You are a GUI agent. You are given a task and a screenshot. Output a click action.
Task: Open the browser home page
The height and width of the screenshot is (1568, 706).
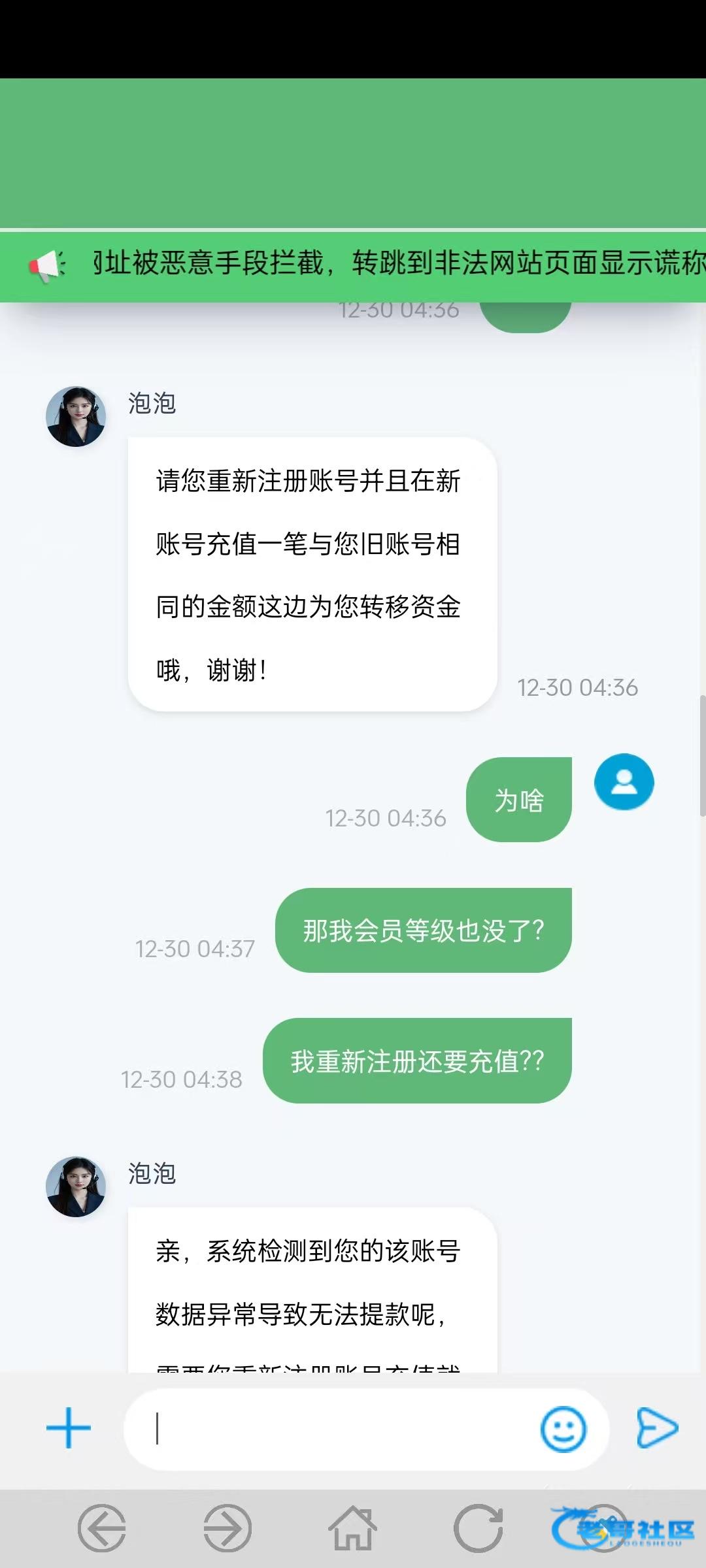[353, 1528]
